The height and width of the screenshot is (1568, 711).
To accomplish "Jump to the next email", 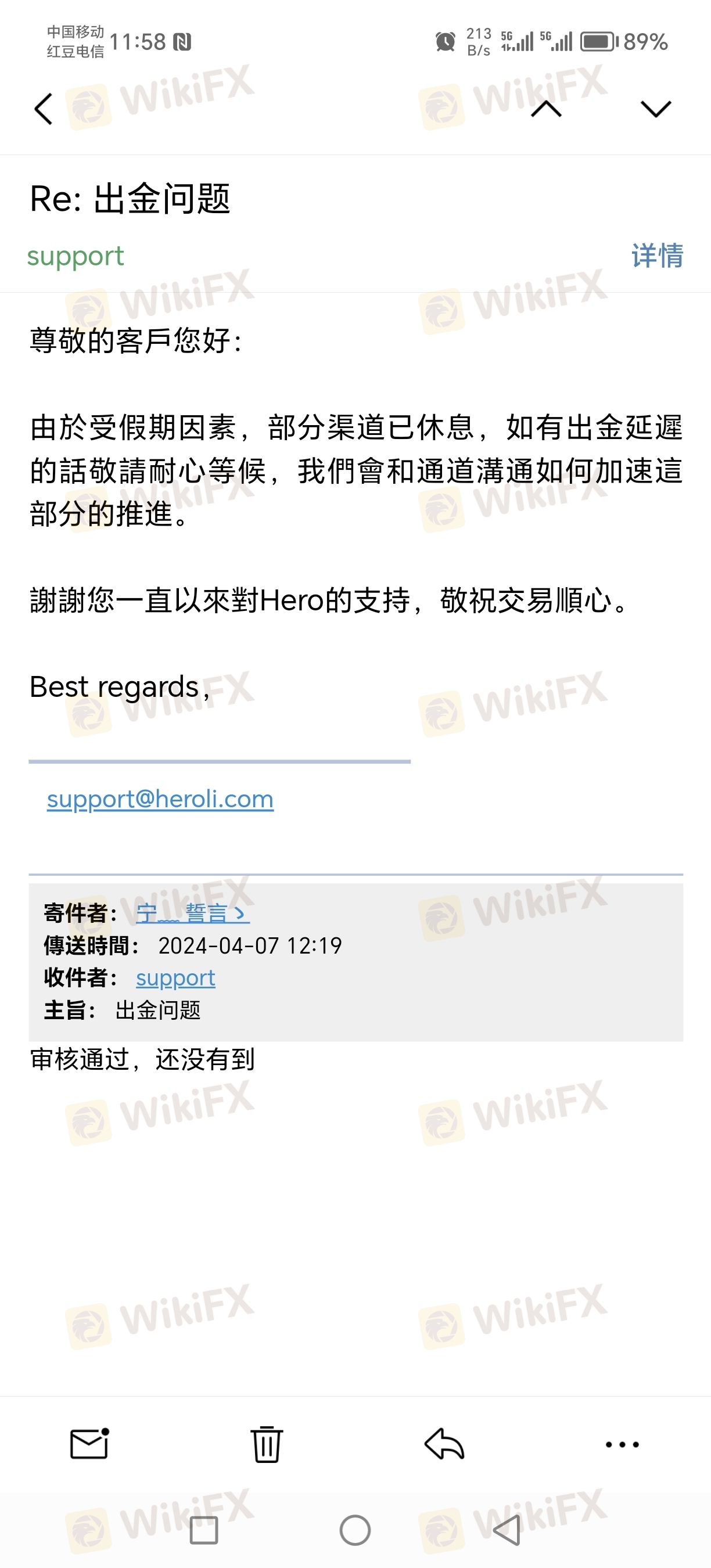I will pyautogui.click(x=656, y=110).
